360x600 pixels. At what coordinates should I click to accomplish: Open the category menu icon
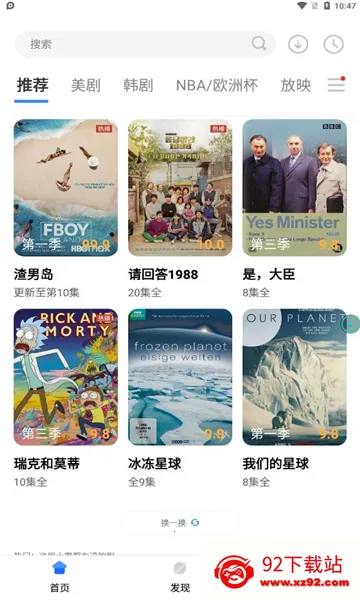tap(337, 84)
